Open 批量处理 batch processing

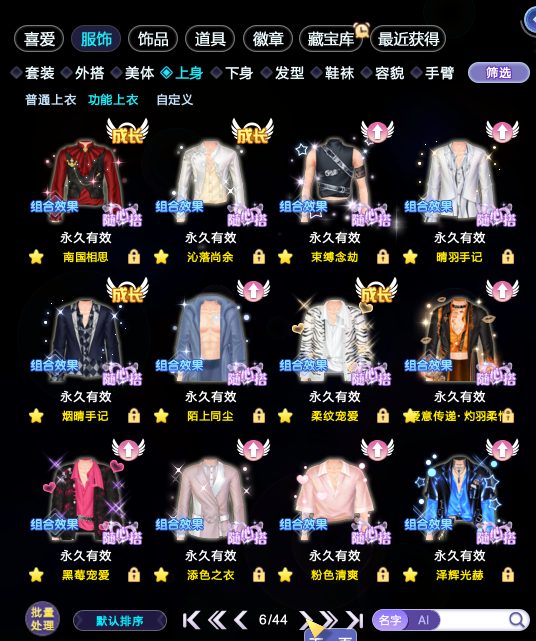[42, 619]
